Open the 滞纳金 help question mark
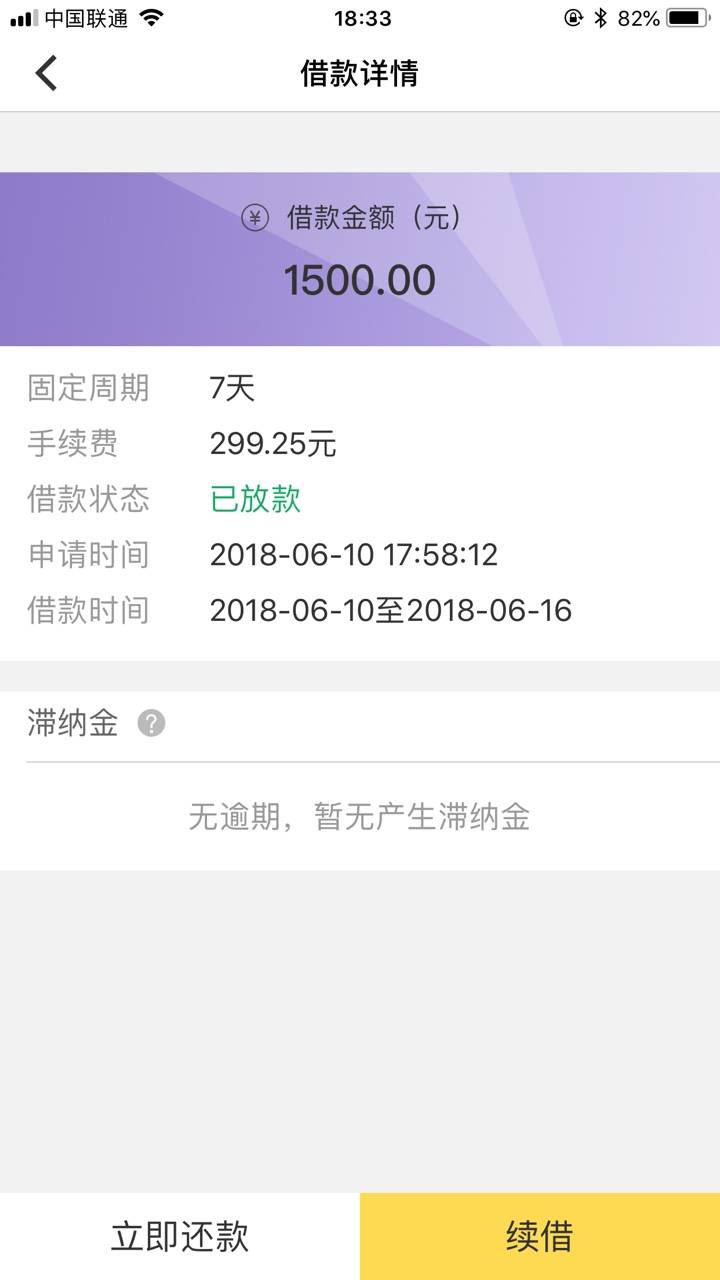Screen dimensions: 720x1280 coord(151,723)
